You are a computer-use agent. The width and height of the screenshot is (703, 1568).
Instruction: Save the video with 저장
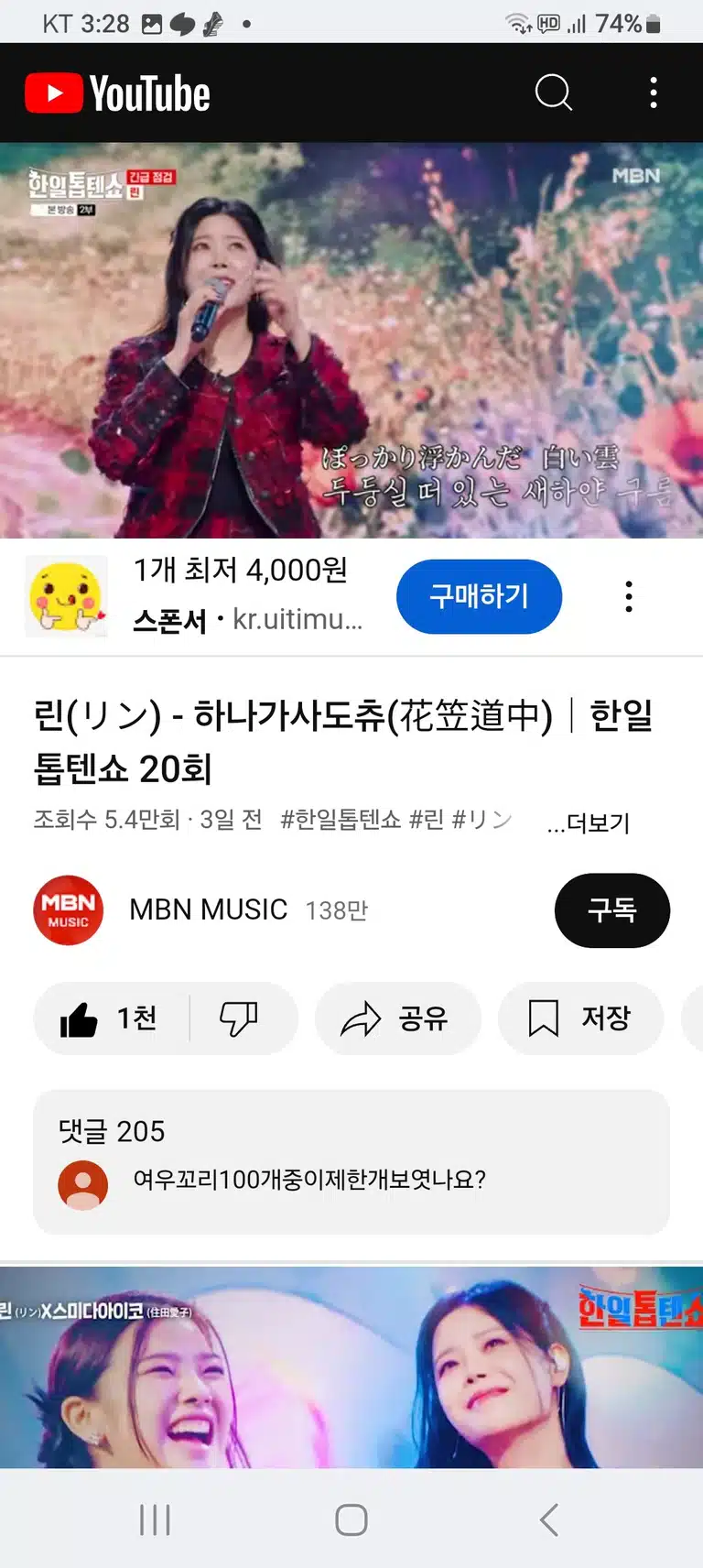click(580, 1018)
